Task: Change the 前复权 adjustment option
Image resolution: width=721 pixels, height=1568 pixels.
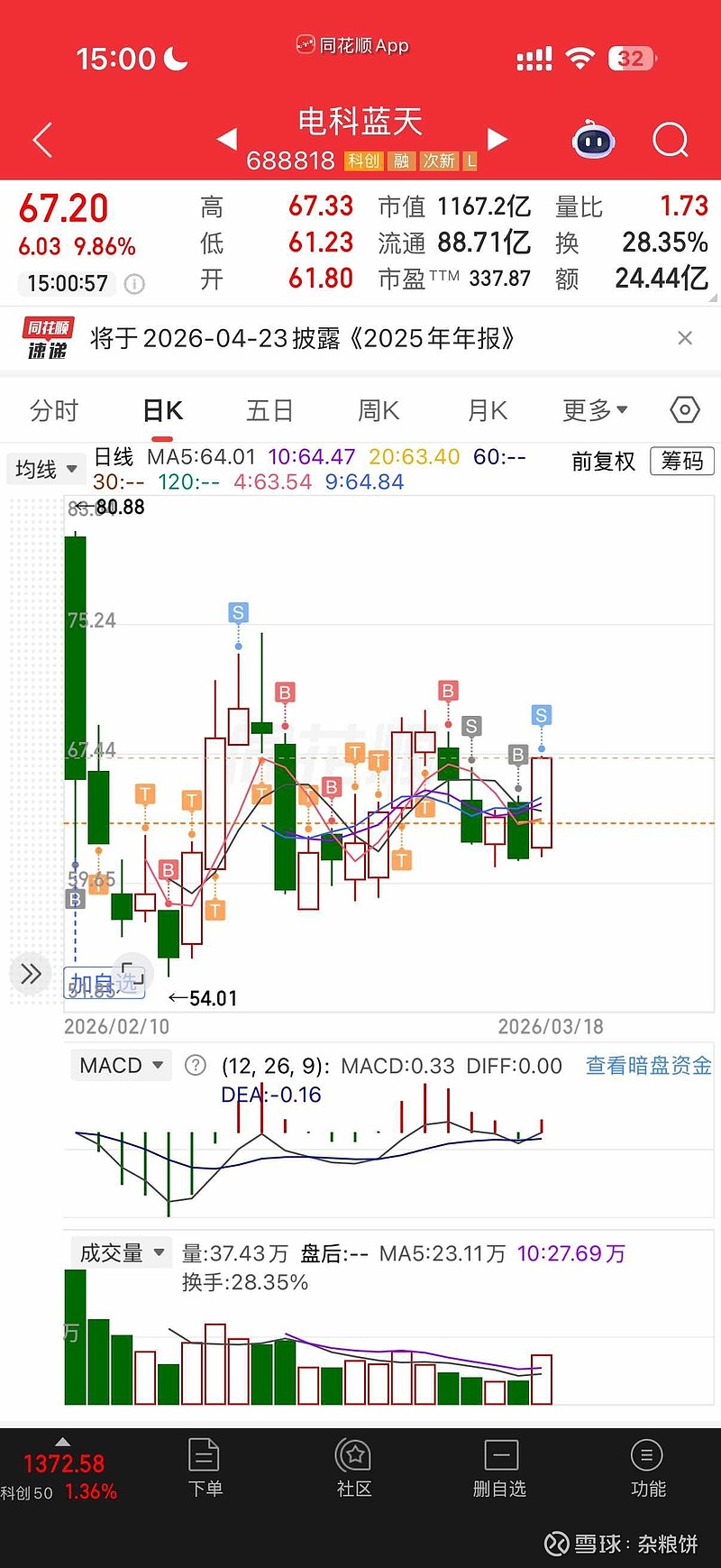Action: 603,462
